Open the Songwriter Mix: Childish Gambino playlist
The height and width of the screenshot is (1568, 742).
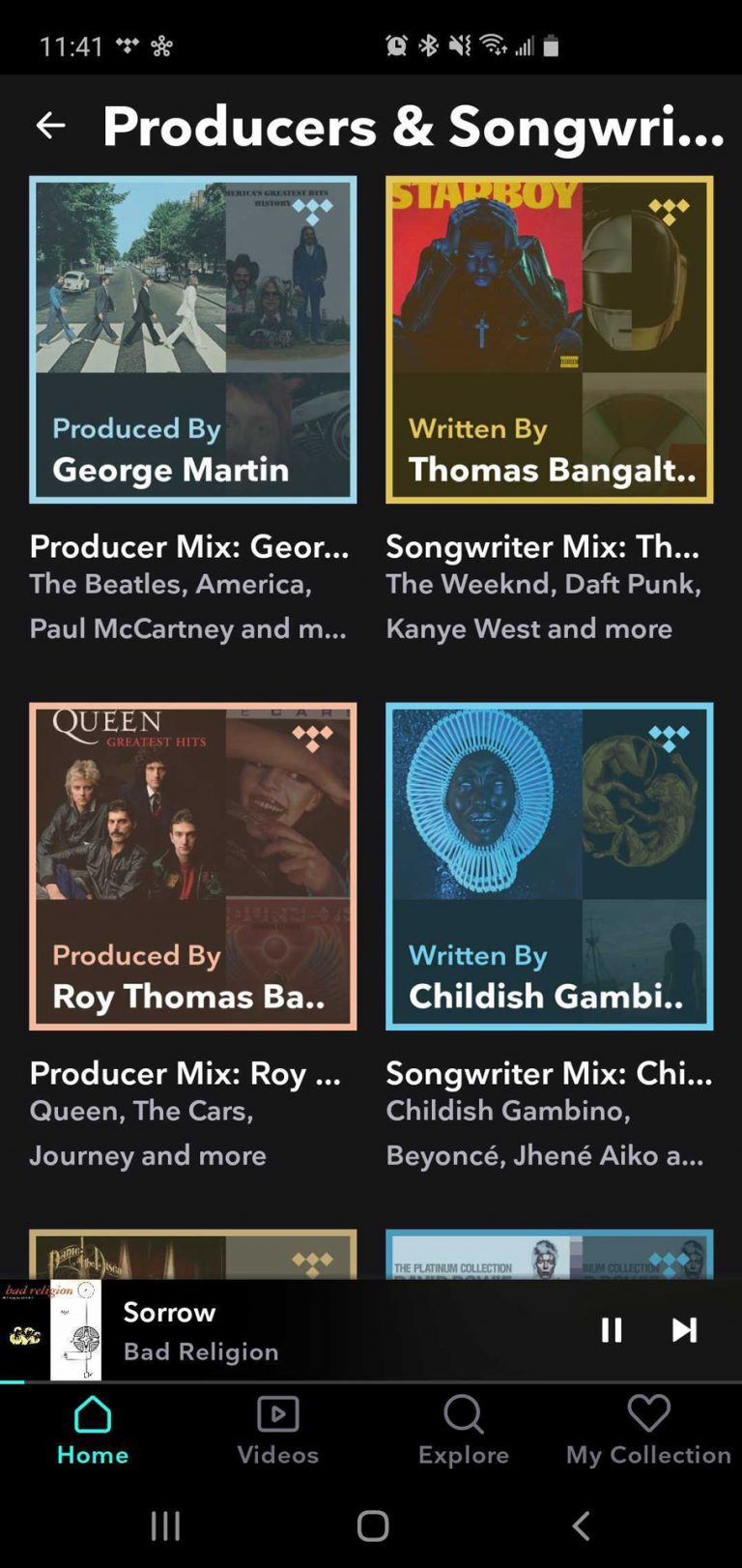click(x=549, y=865)
